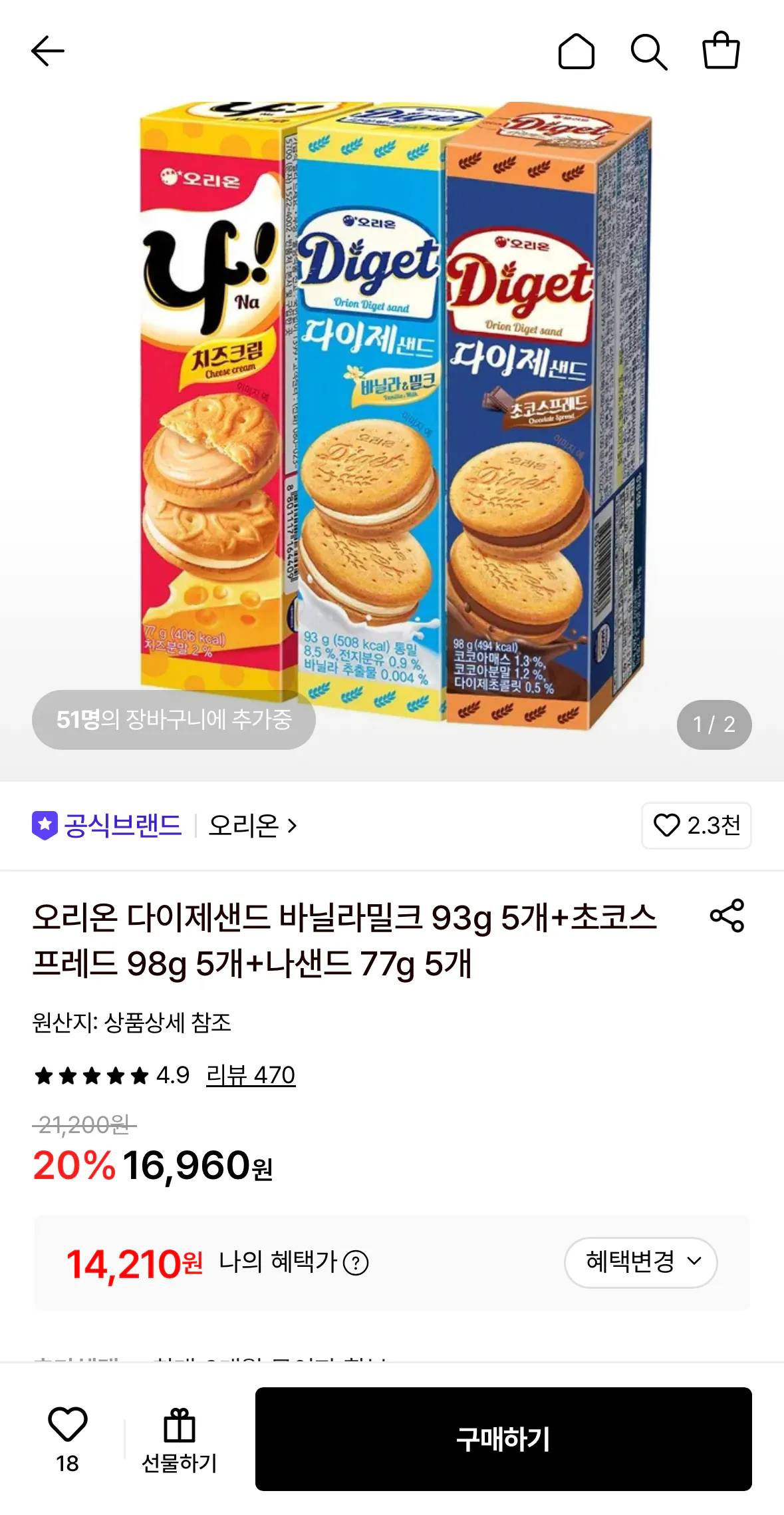Screen dimensions: 784x1515
Task: Open the 리뷰 470 reviews link
Action: pos(251,1075)
